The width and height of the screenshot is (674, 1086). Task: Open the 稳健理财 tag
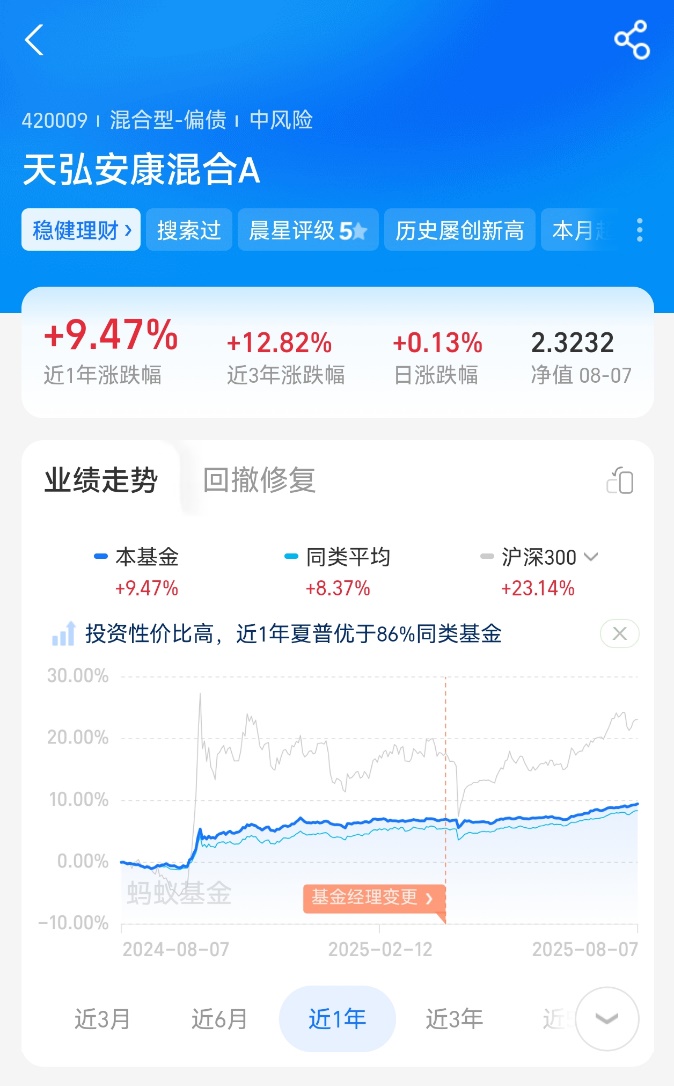click(x=81, y=230)
